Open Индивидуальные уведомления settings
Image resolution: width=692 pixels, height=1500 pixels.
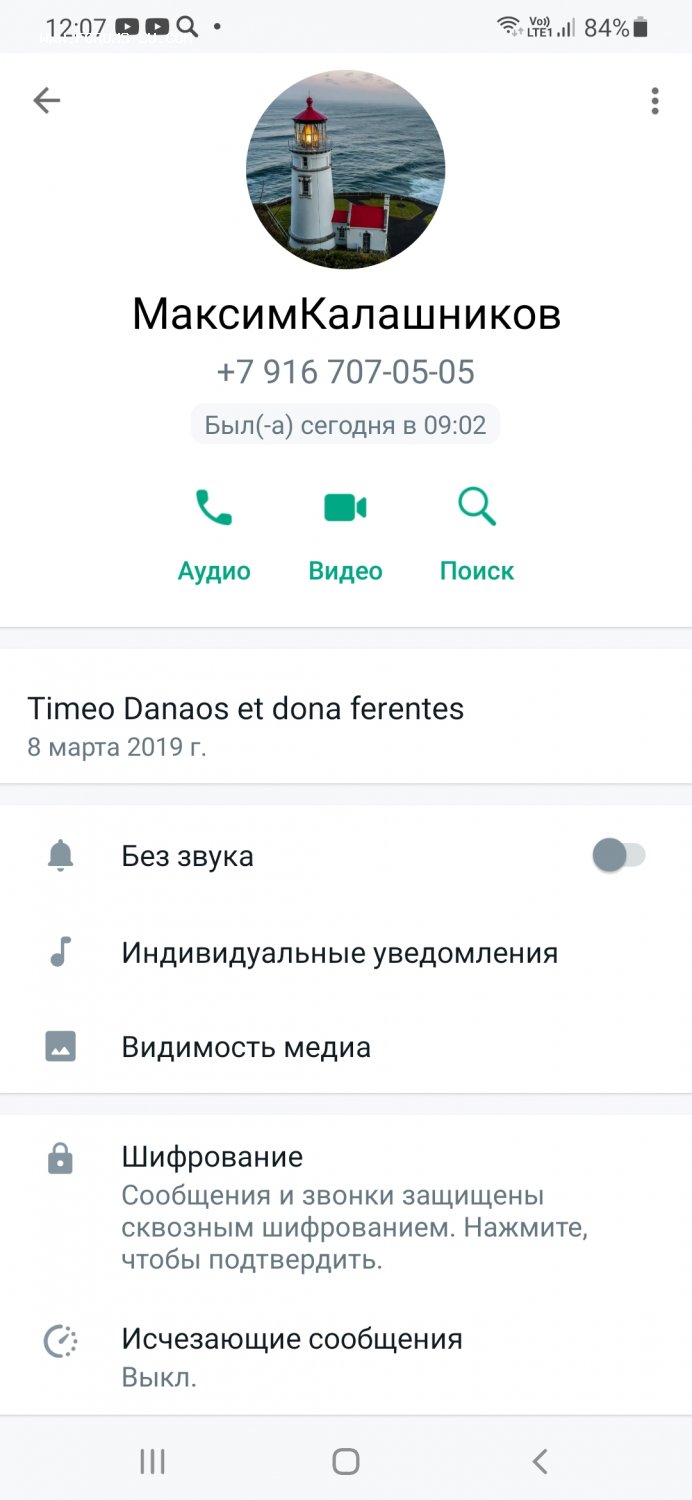339,953
